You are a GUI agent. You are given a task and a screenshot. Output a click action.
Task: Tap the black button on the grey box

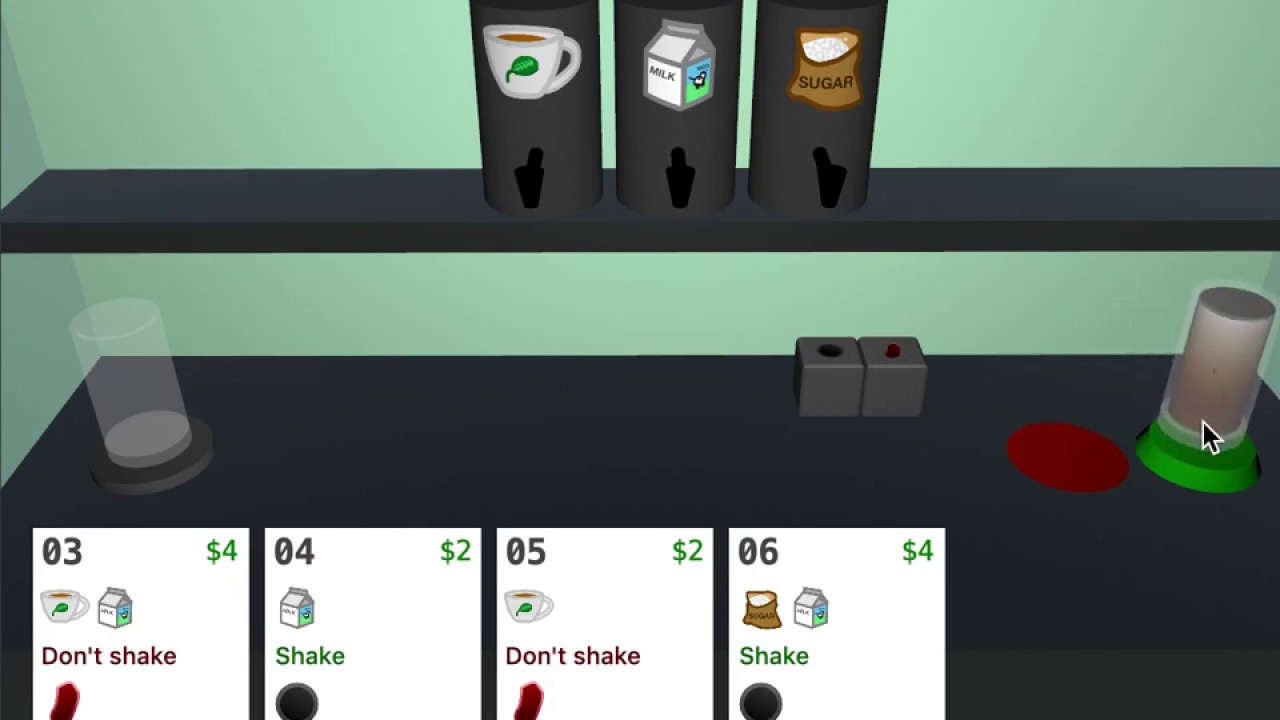(x=830, y=351)
